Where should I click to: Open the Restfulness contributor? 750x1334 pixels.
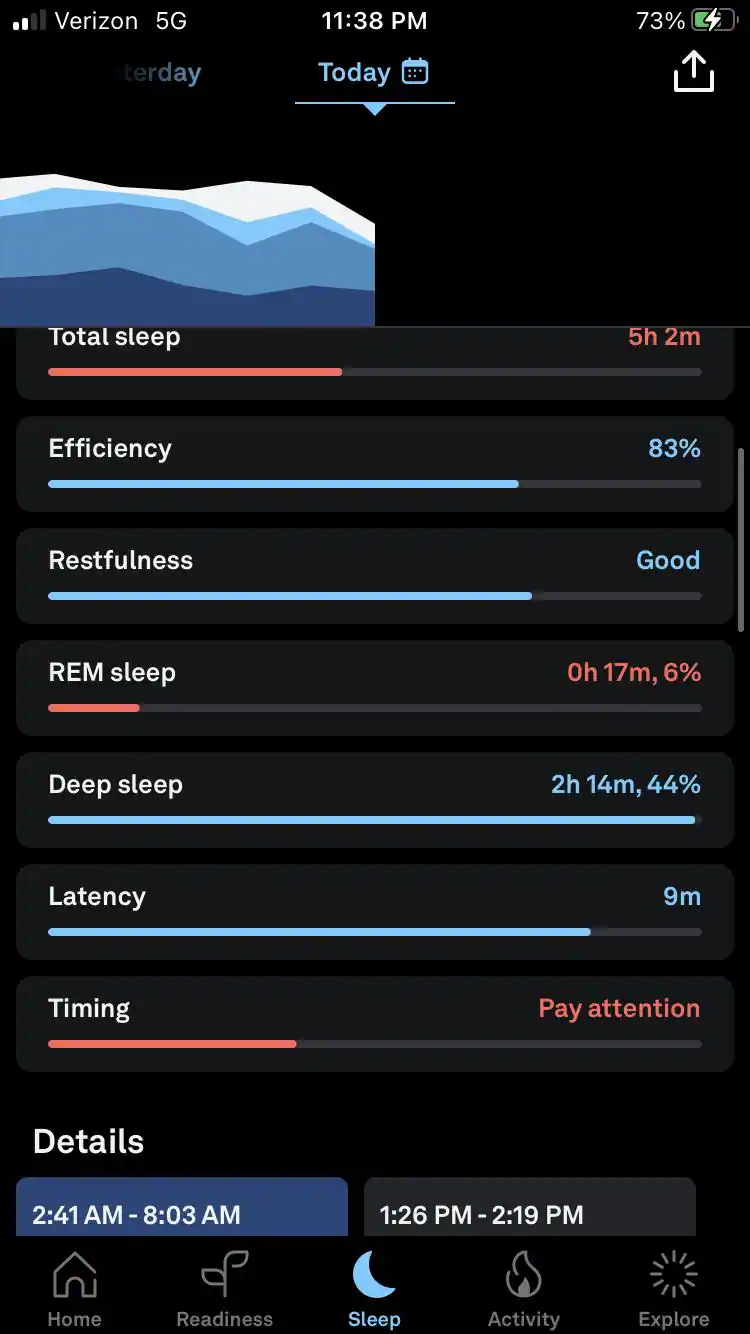[375, 576]
